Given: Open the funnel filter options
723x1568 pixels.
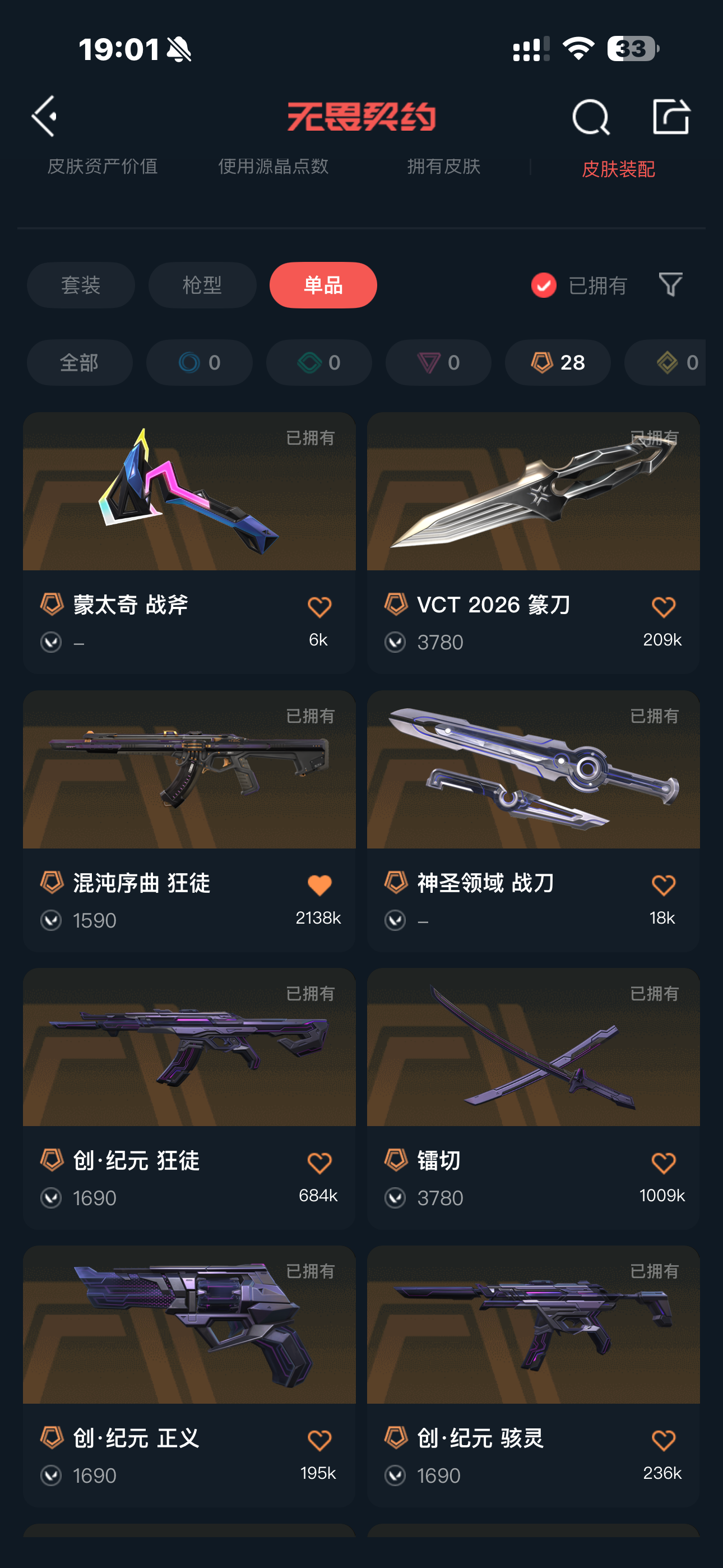Looking at the screenshot, I should 670,284.
